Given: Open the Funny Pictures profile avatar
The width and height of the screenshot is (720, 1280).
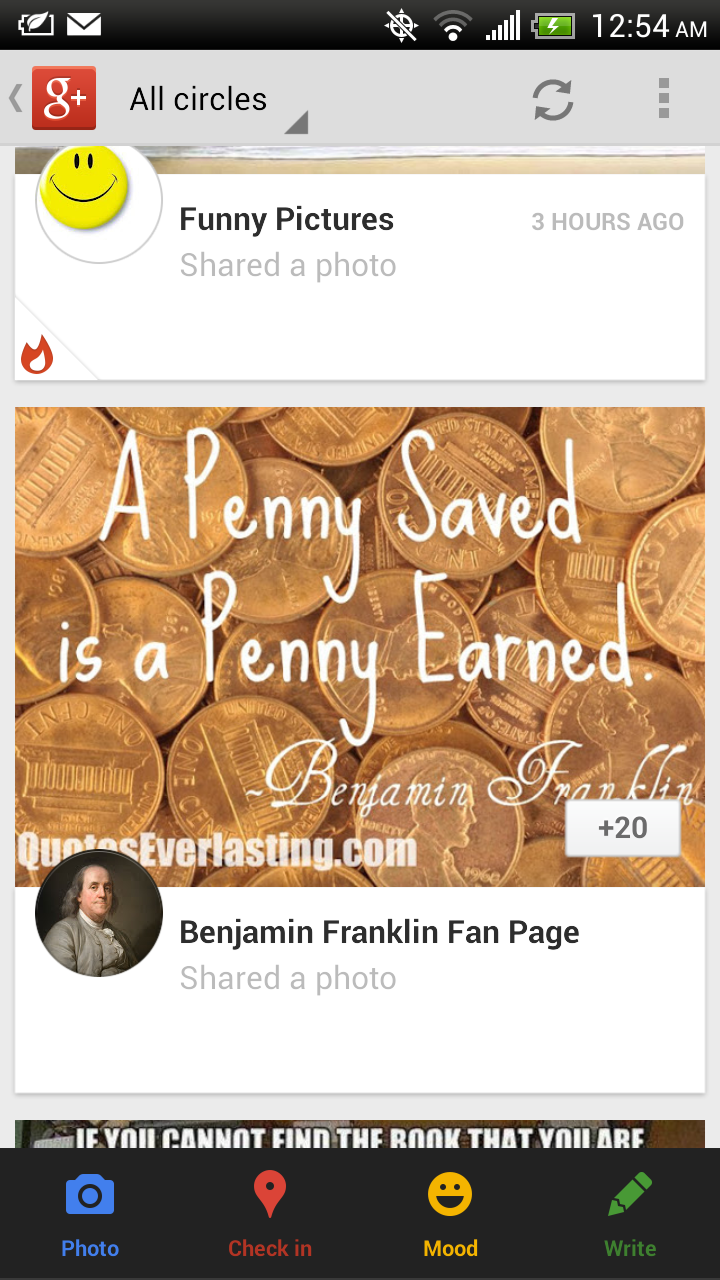Looking at the screenshot, I should point(98,200).
